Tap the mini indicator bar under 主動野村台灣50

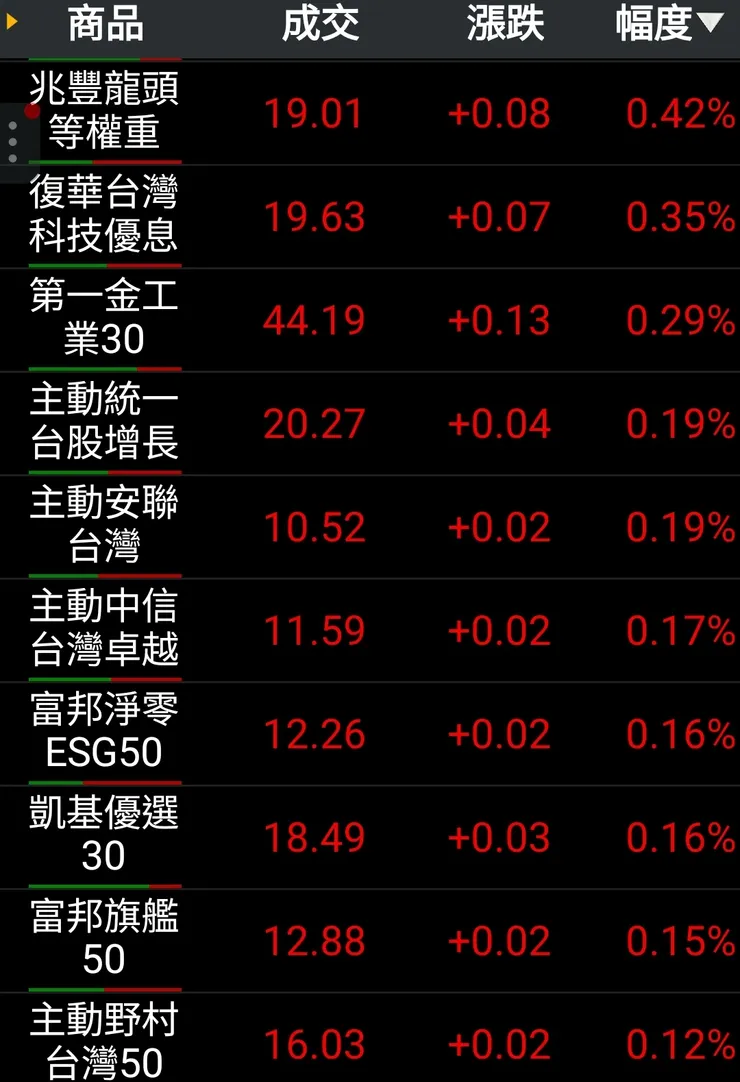pyautogui.click(x=104, y=1078)
